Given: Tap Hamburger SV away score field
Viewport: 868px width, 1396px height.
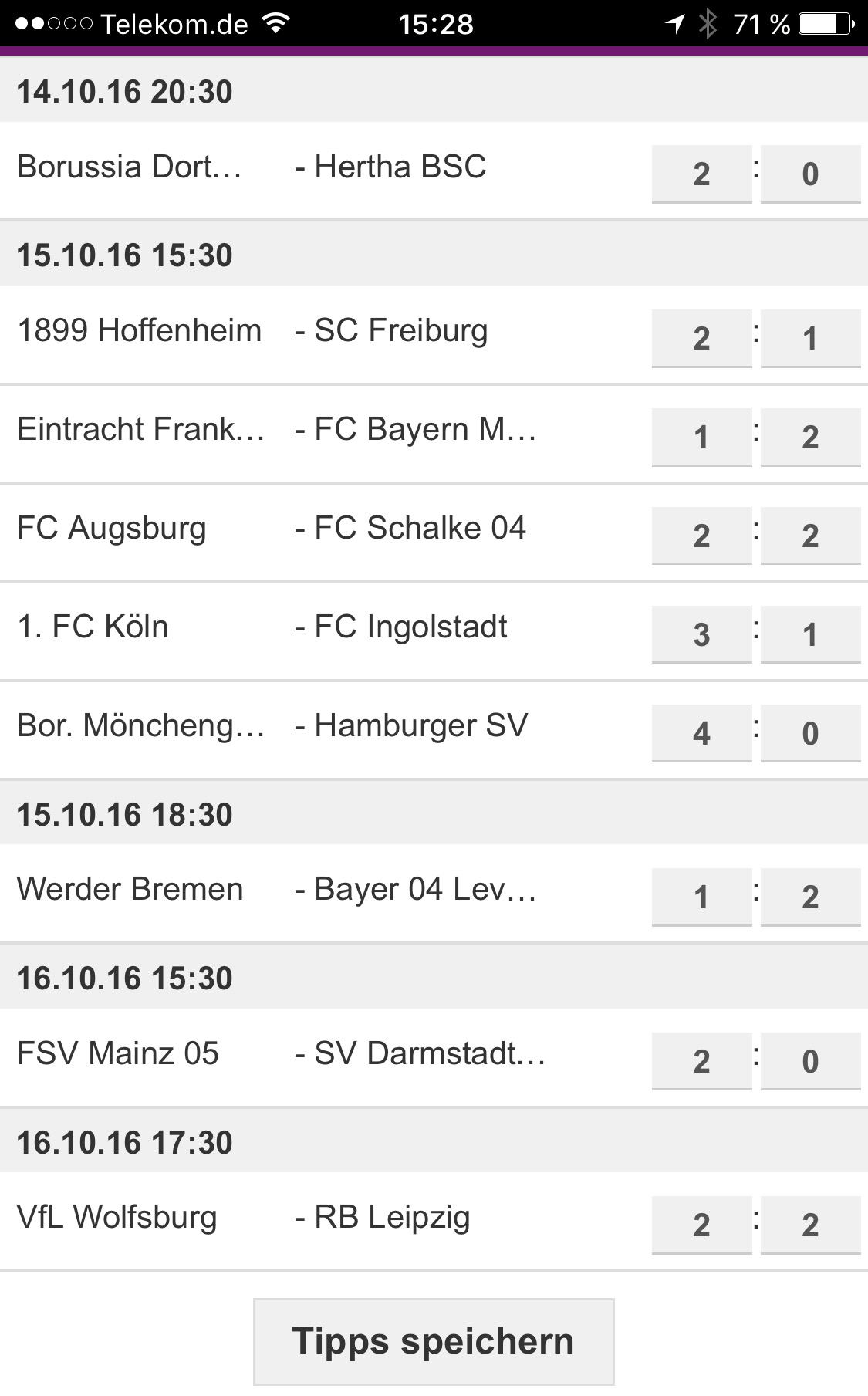Looking at the screenshot, I should [x=810, y=733].
